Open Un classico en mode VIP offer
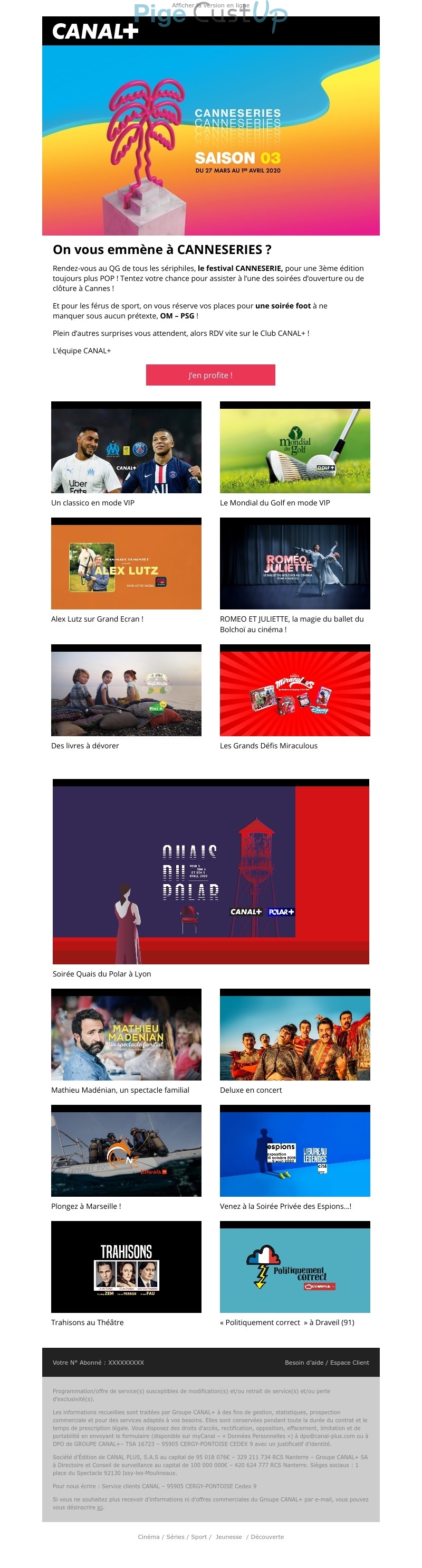 126,447
